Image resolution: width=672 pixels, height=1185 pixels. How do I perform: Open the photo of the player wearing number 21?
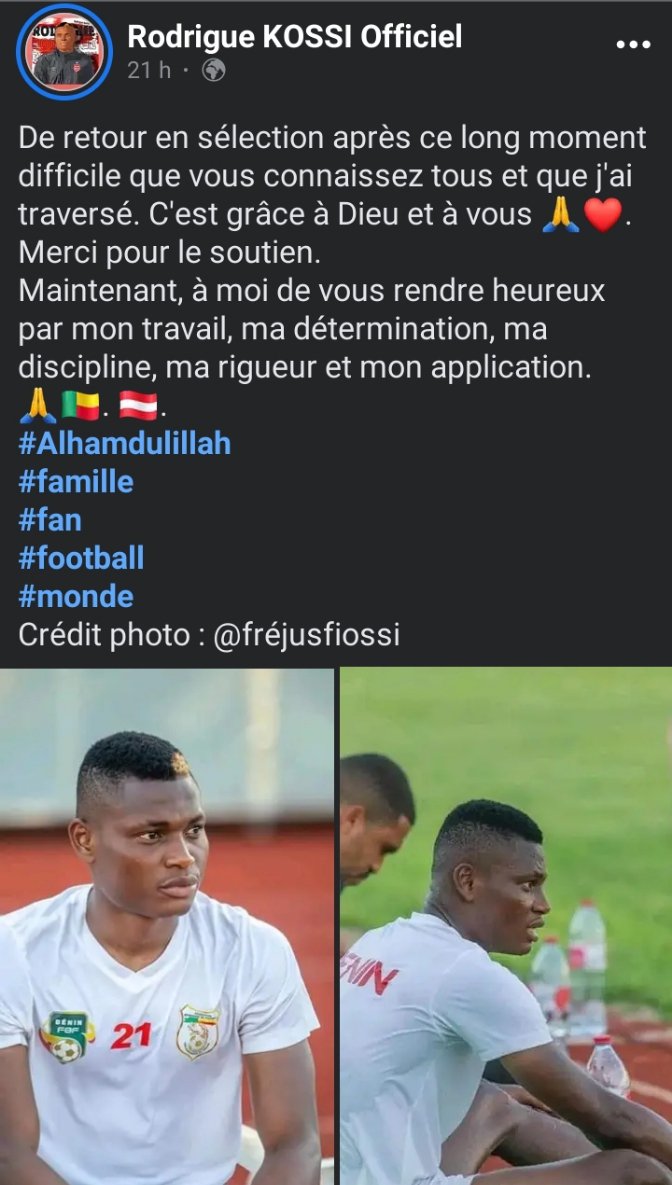[166, 925]
